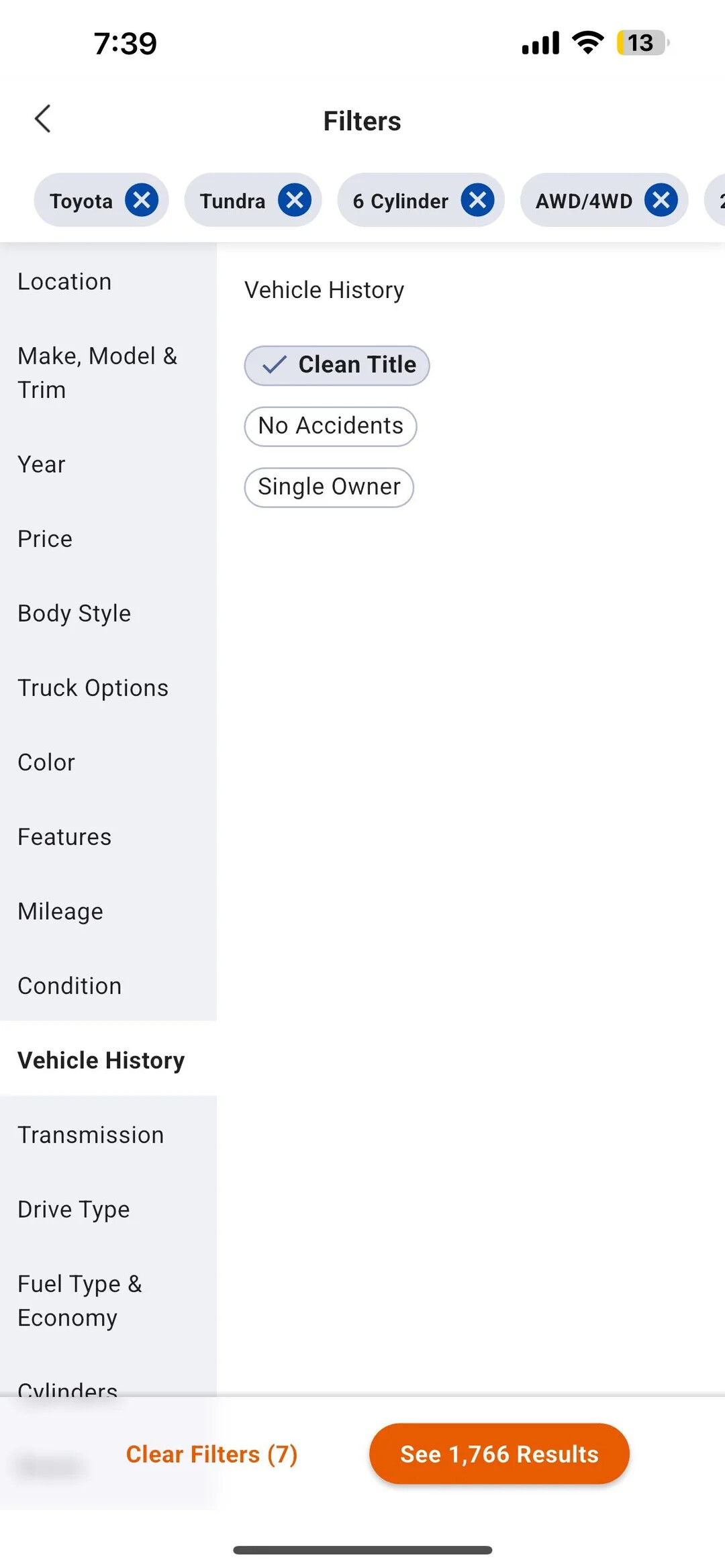Open the Mileage filter category
Image resolution: width=725 pixels, height=1568 pixels.
coord(108,912)
